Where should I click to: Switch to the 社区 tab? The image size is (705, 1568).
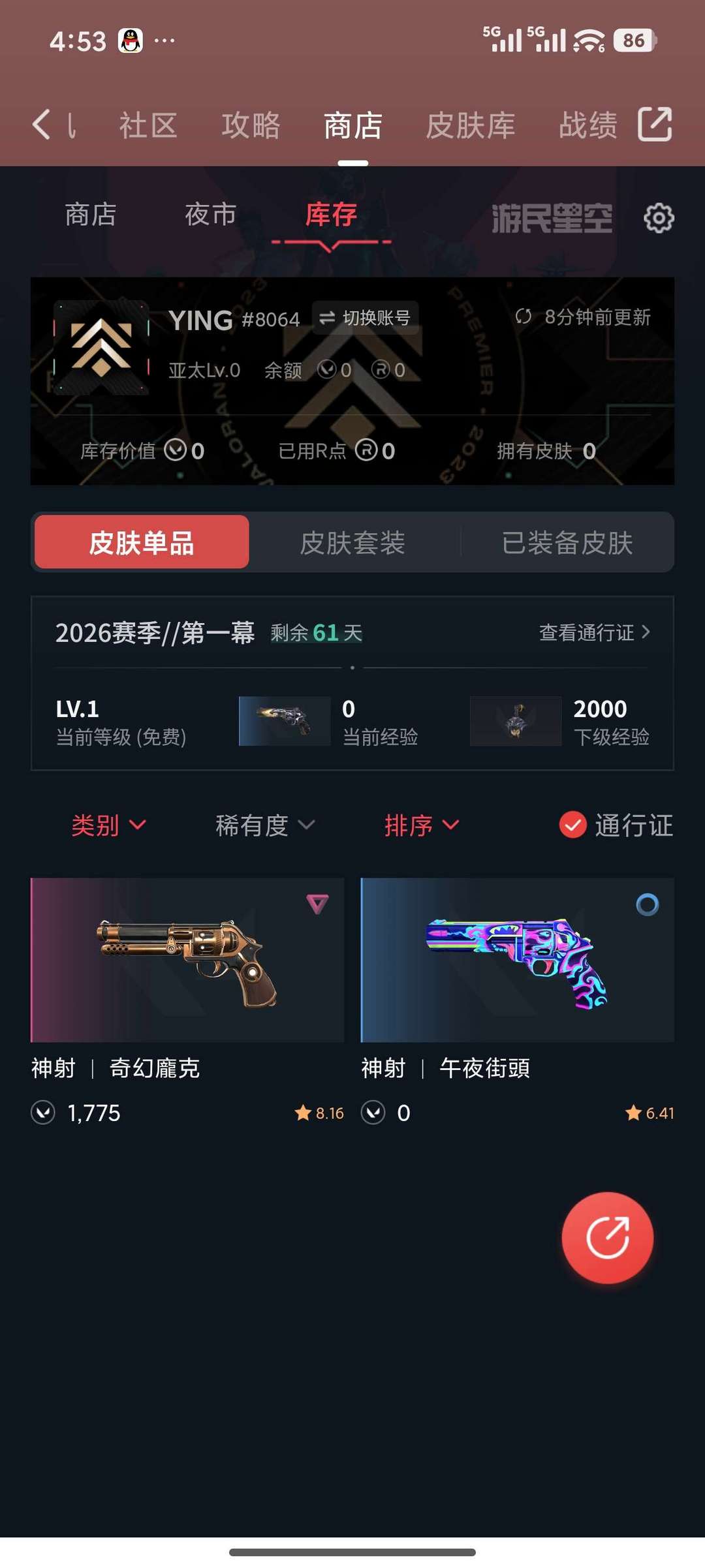tap(148, 125)
